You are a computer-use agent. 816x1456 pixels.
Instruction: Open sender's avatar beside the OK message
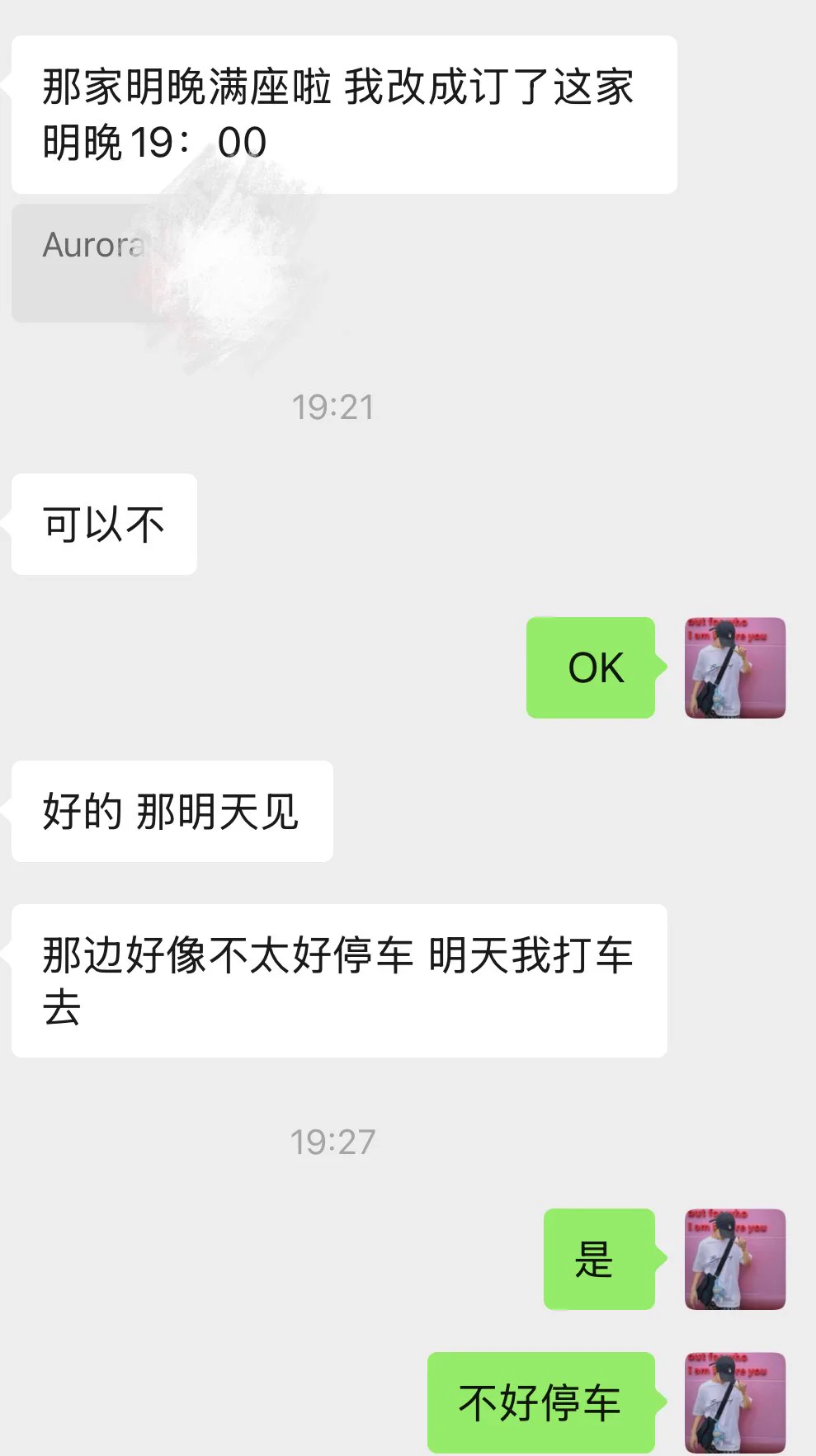tap(734, 667)
